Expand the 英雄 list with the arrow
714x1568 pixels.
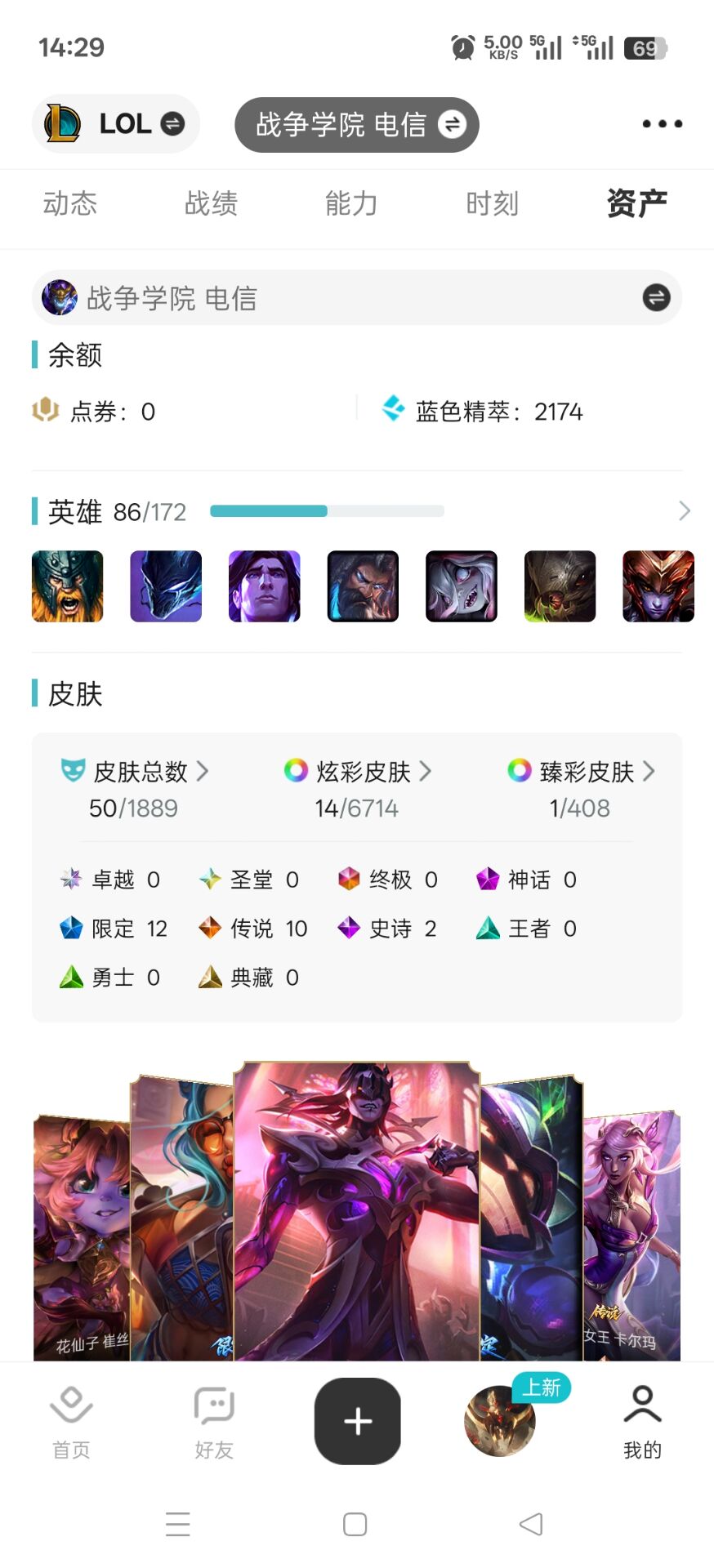(x=685, y=511)
